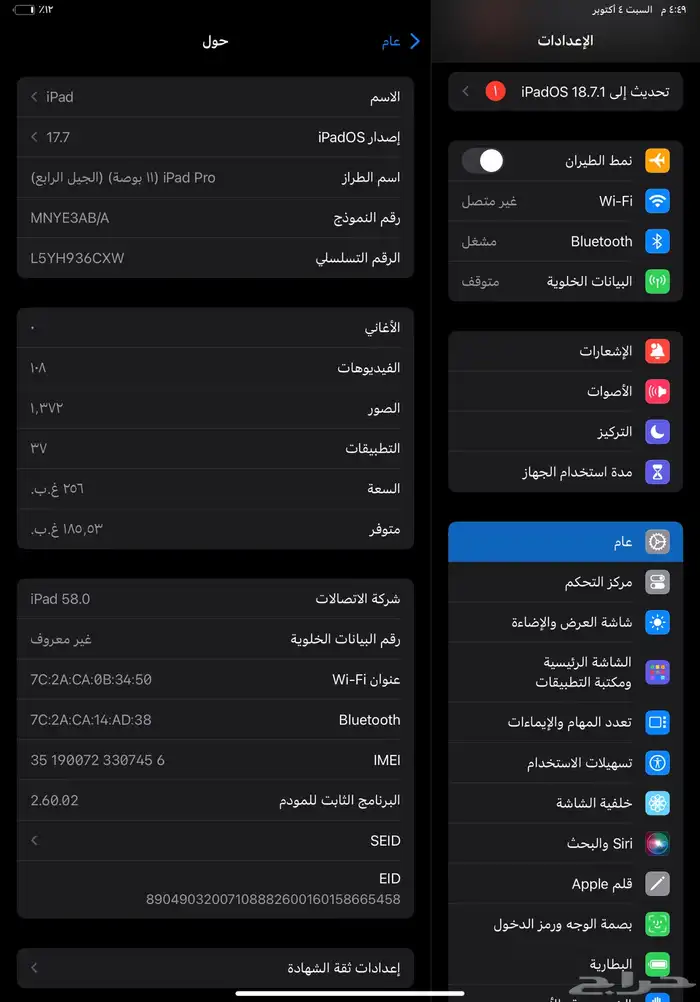Image resolution: width=700 pixels, height=1002 pixels.
Task: Open تسهيلات الاستخدام settings
Action: (565, 763)
